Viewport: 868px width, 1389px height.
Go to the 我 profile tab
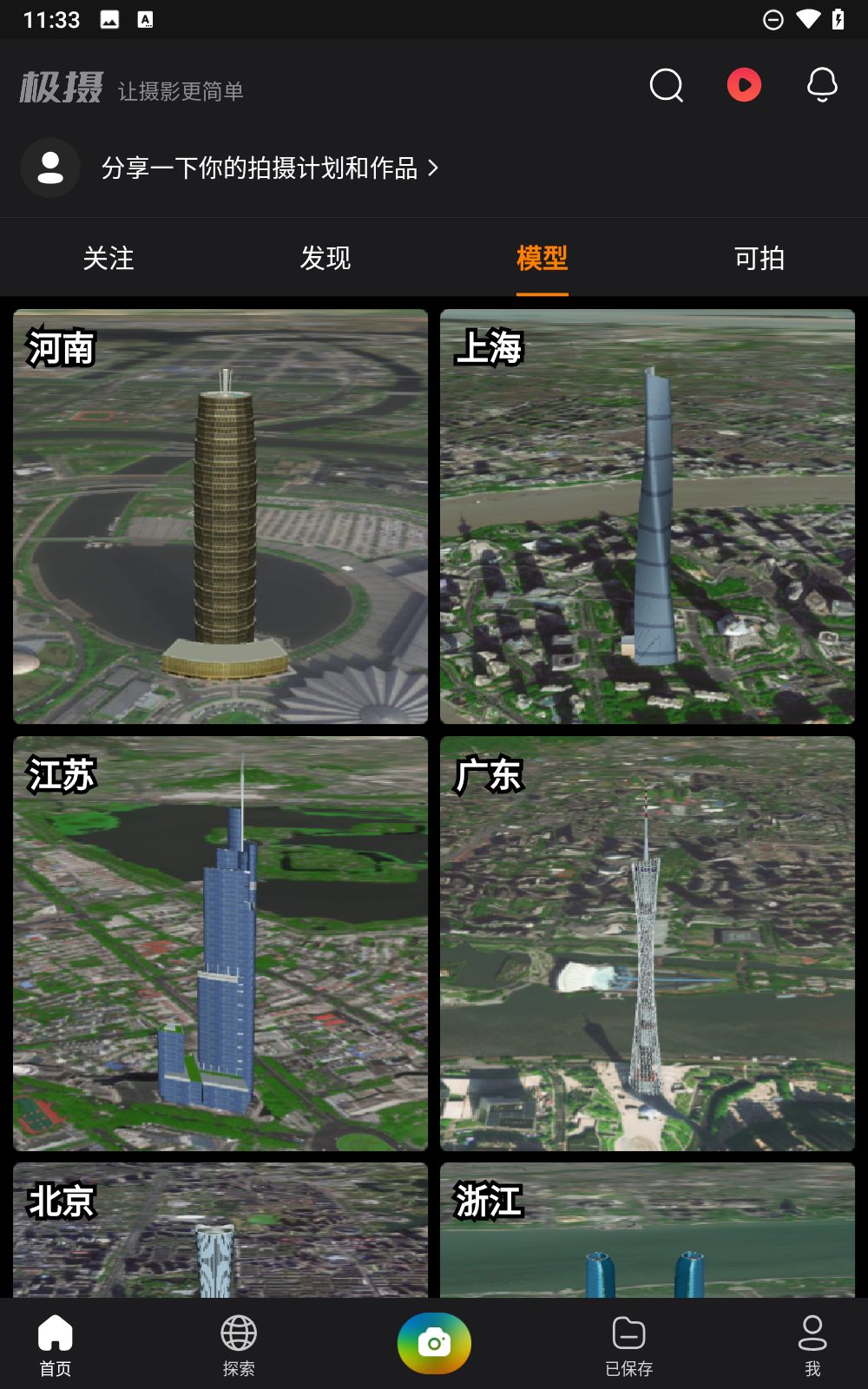tap(812, 1345)
